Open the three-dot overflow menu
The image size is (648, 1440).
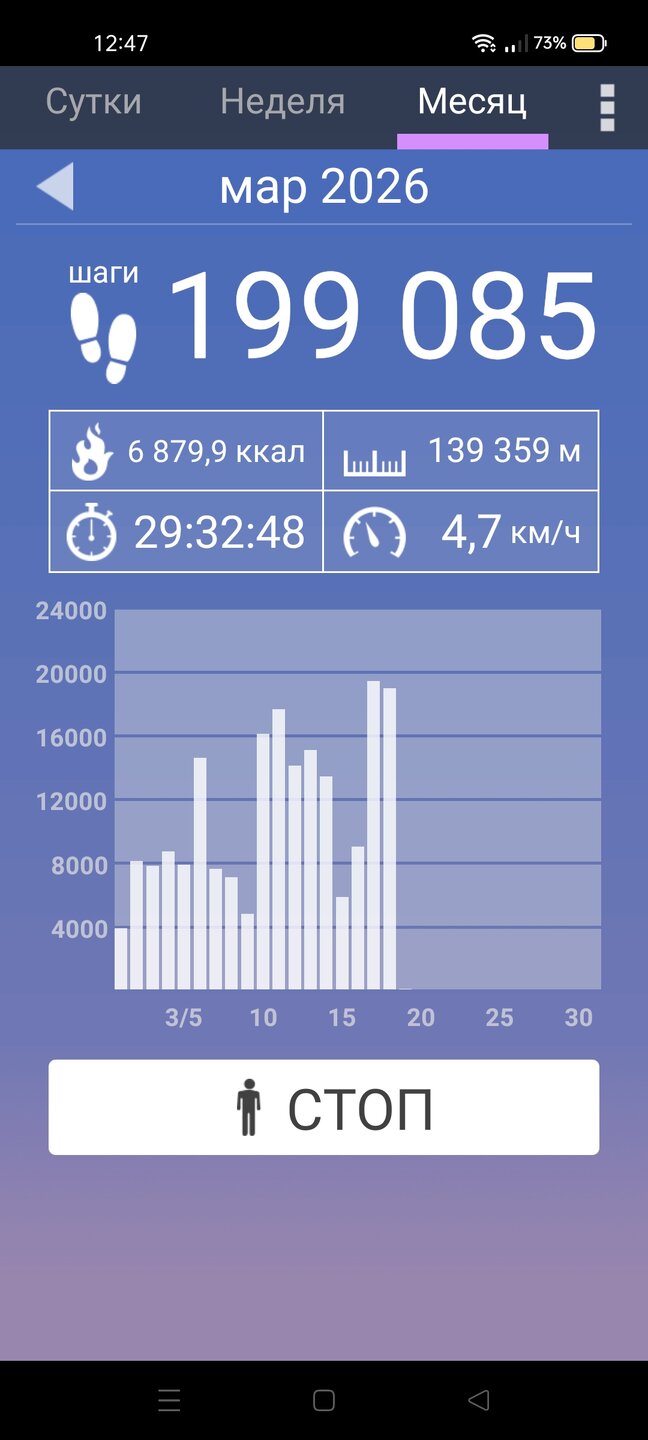606,107
